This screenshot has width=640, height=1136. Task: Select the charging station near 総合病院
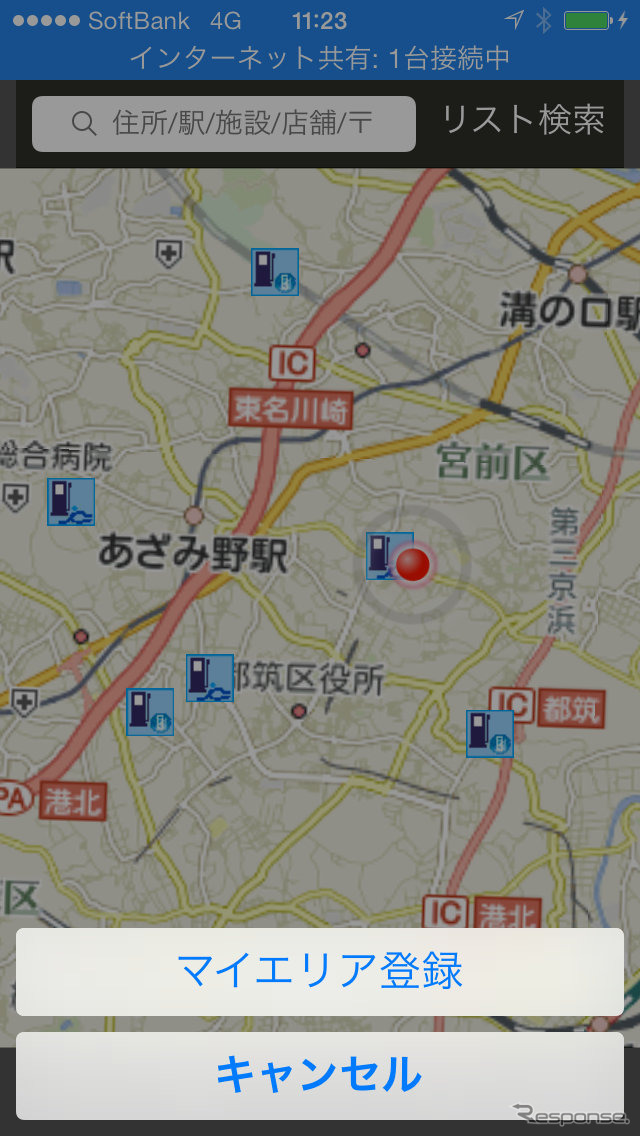[71, 502]
